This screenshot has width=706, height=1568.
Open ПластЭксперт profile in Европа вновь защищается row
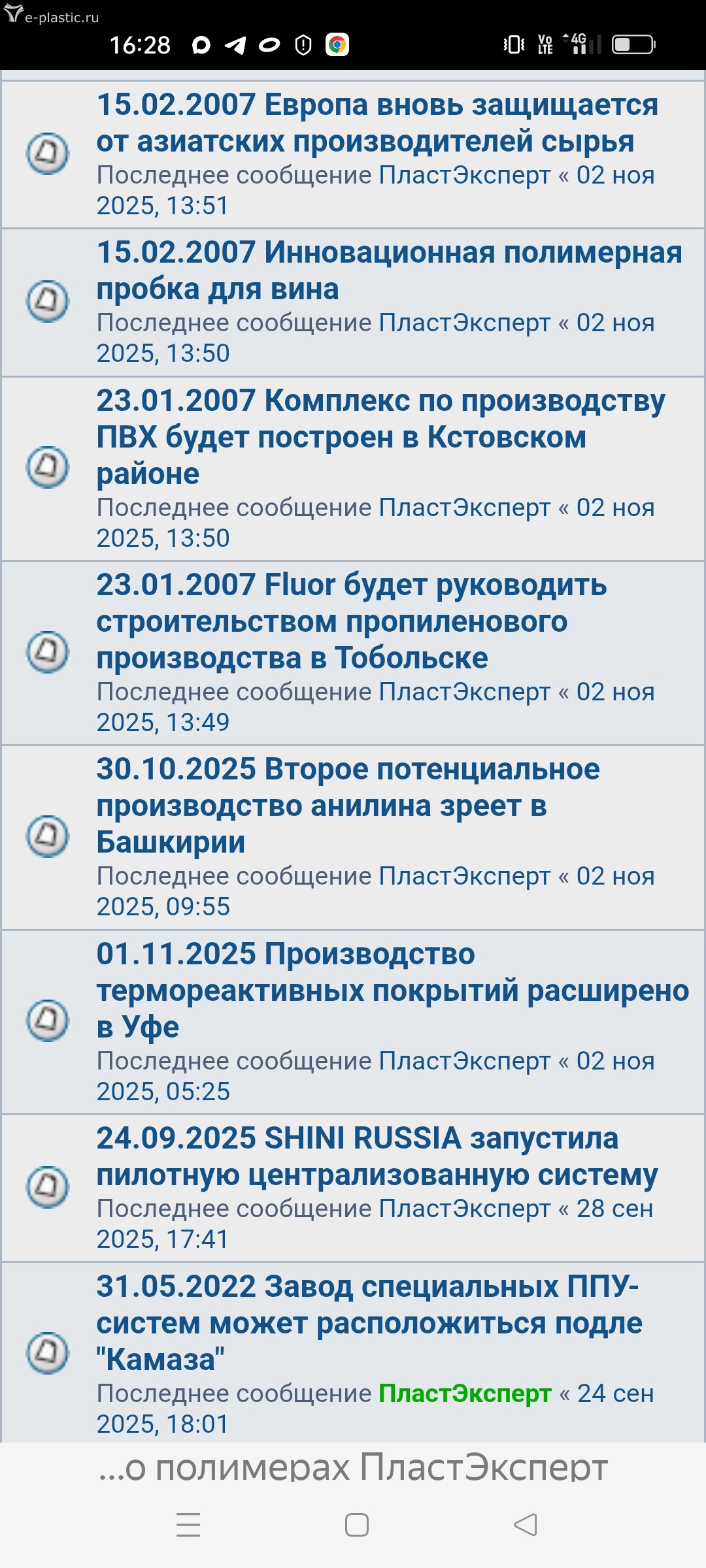tap(465, 176)
